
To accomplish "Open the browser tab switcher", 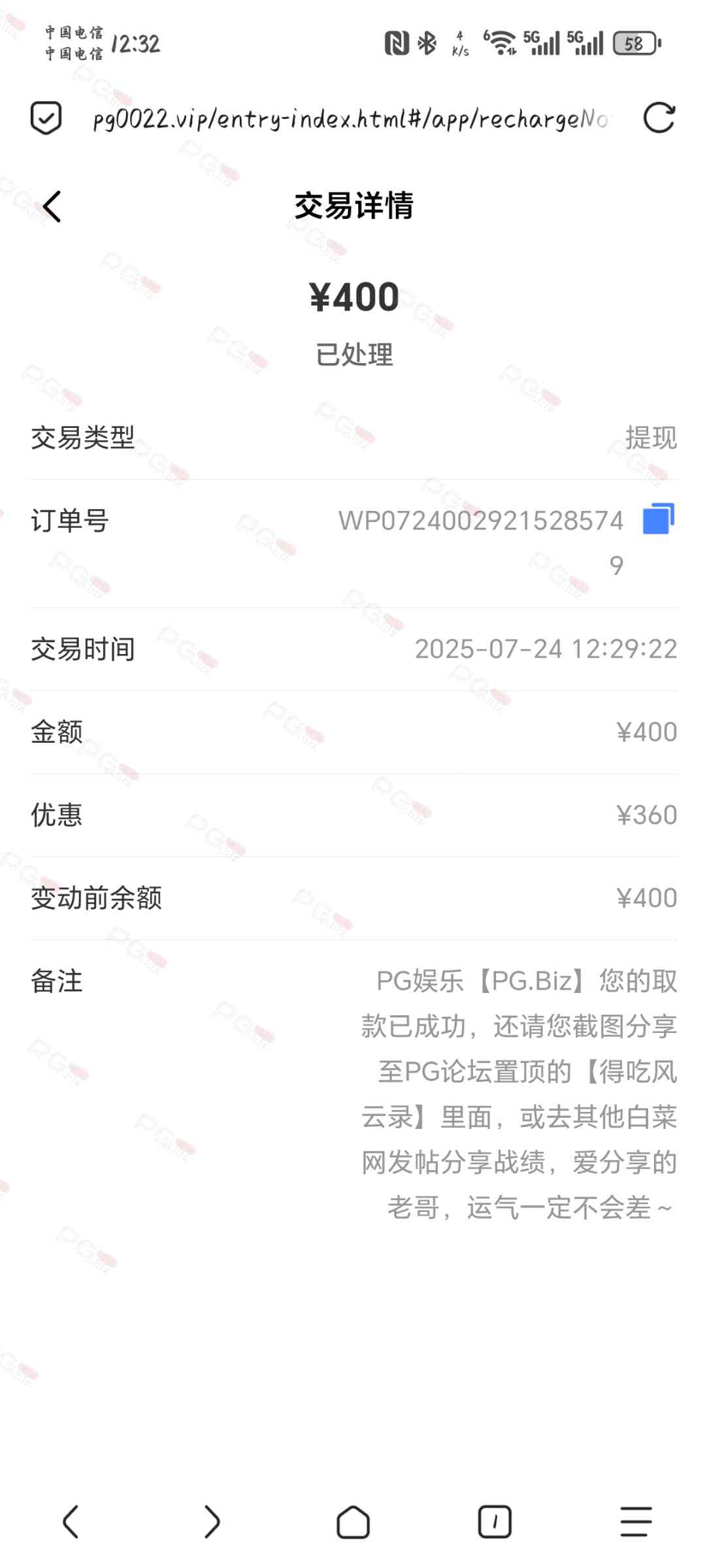I will pos(495,1522).
